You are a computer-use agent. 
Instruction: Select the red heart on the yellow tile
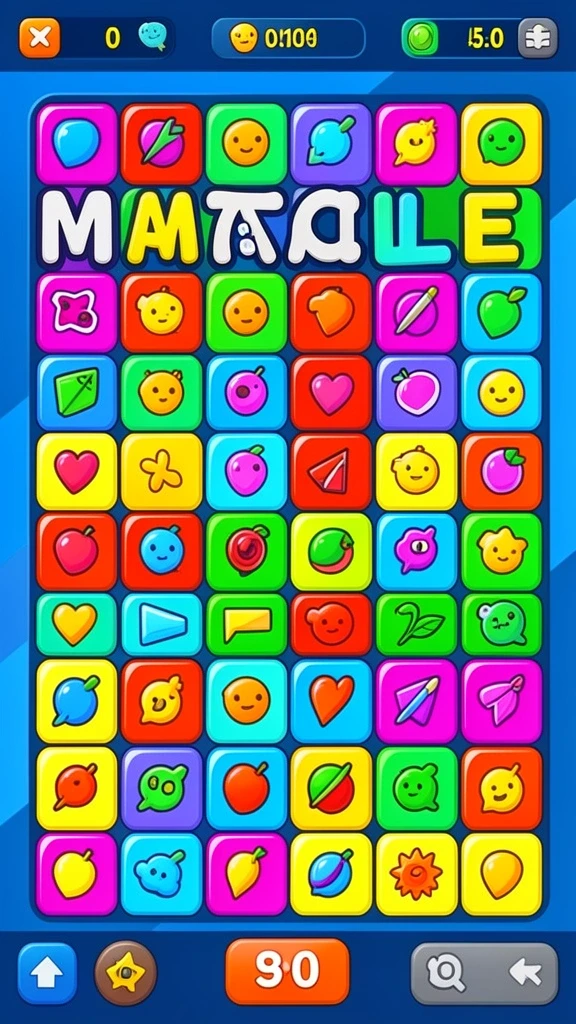[76, 472]
